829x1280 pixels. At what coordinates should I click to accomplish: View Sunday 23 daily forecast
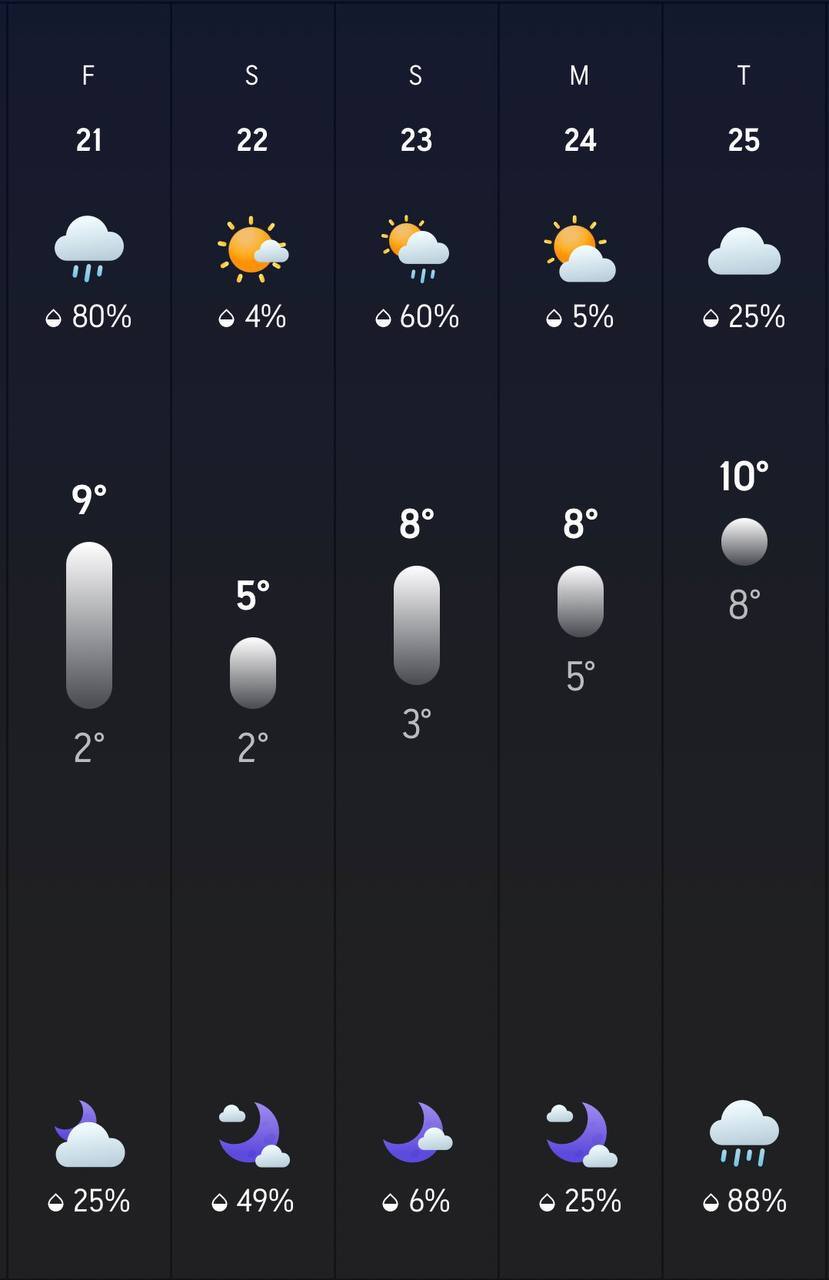(416, 139)
